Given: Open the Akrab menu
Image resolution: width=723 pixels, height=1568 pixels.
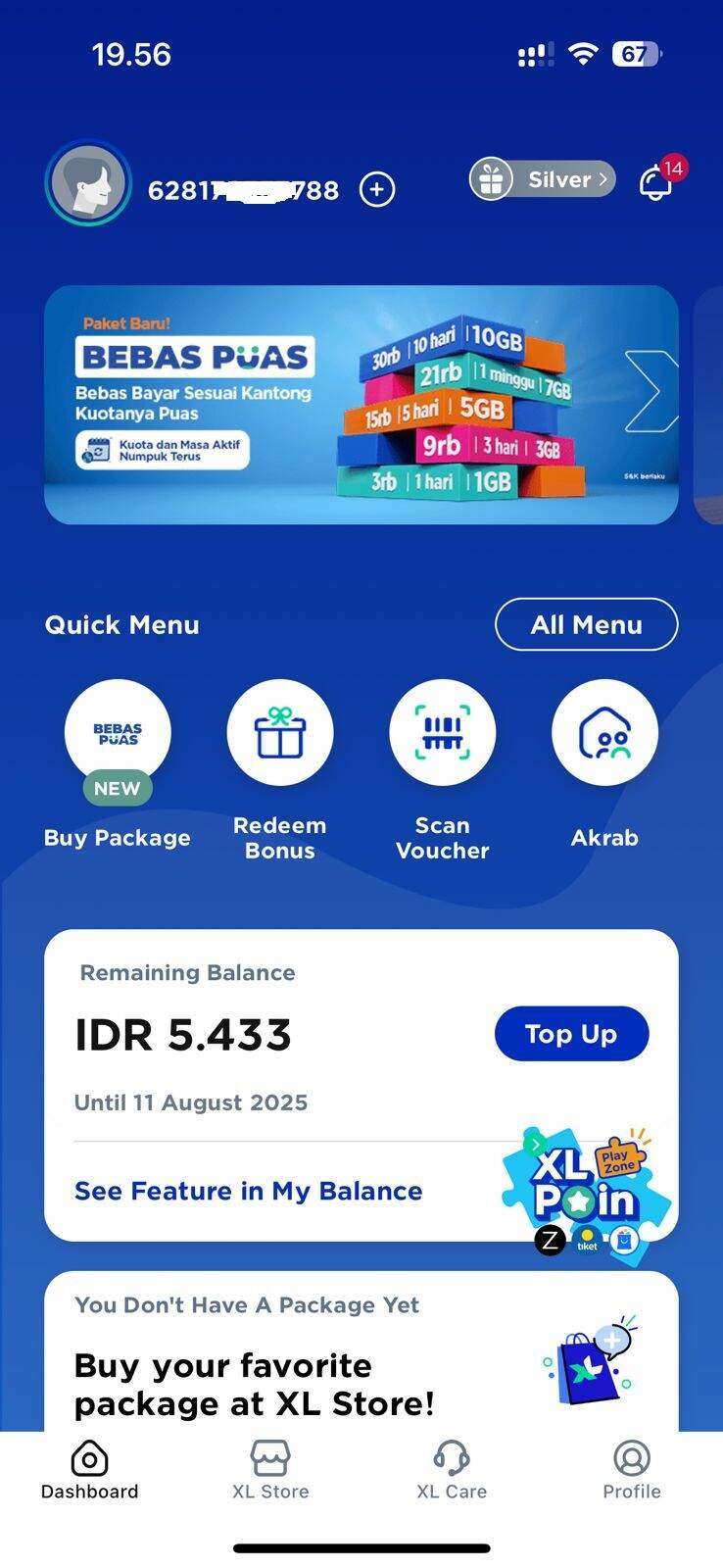Looking at the screenshot, I should coord(604,765).
